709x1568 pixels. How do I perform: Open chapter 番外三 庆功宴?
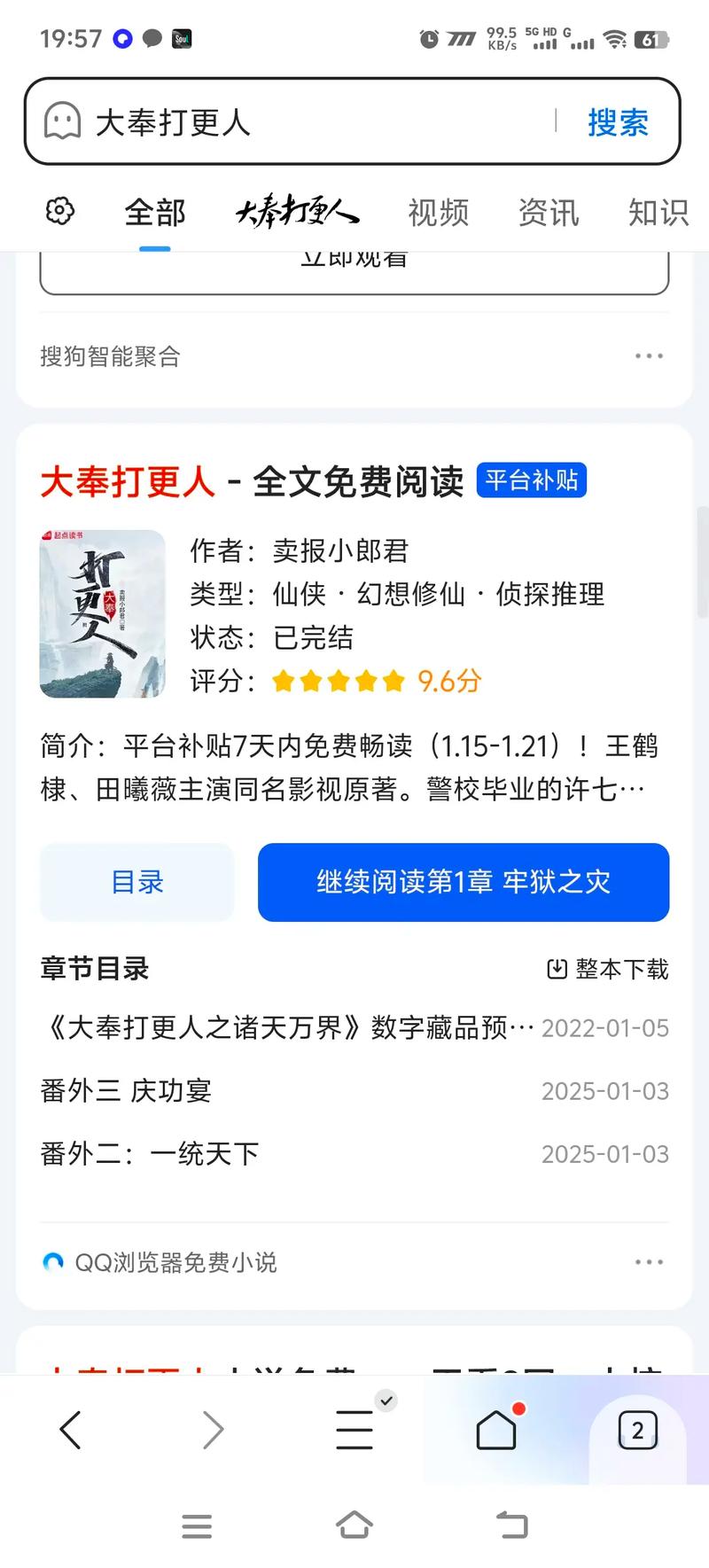127,1091
